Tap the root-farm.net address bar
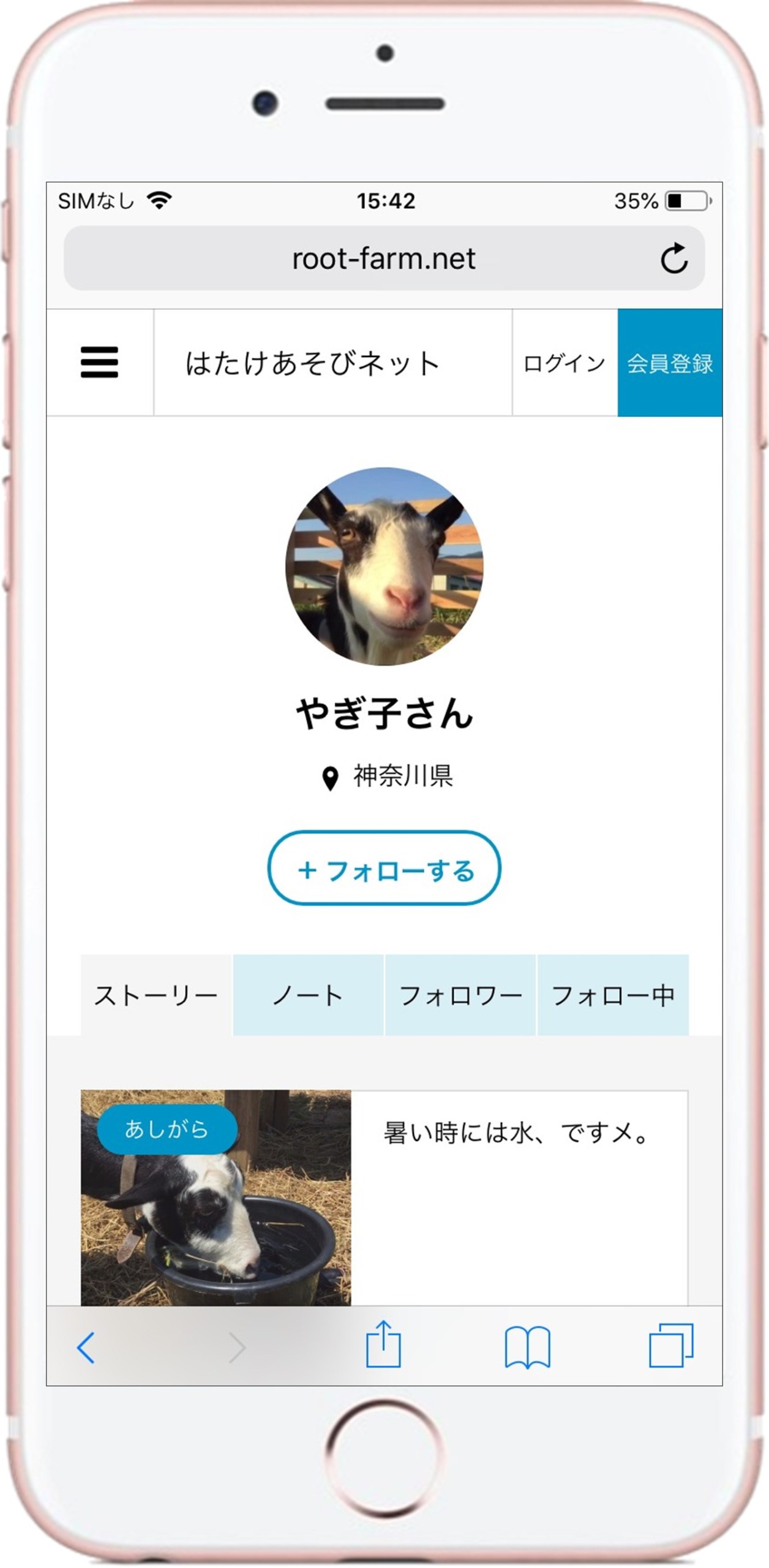Viewport: 769px width, 1568px height. 384,258
